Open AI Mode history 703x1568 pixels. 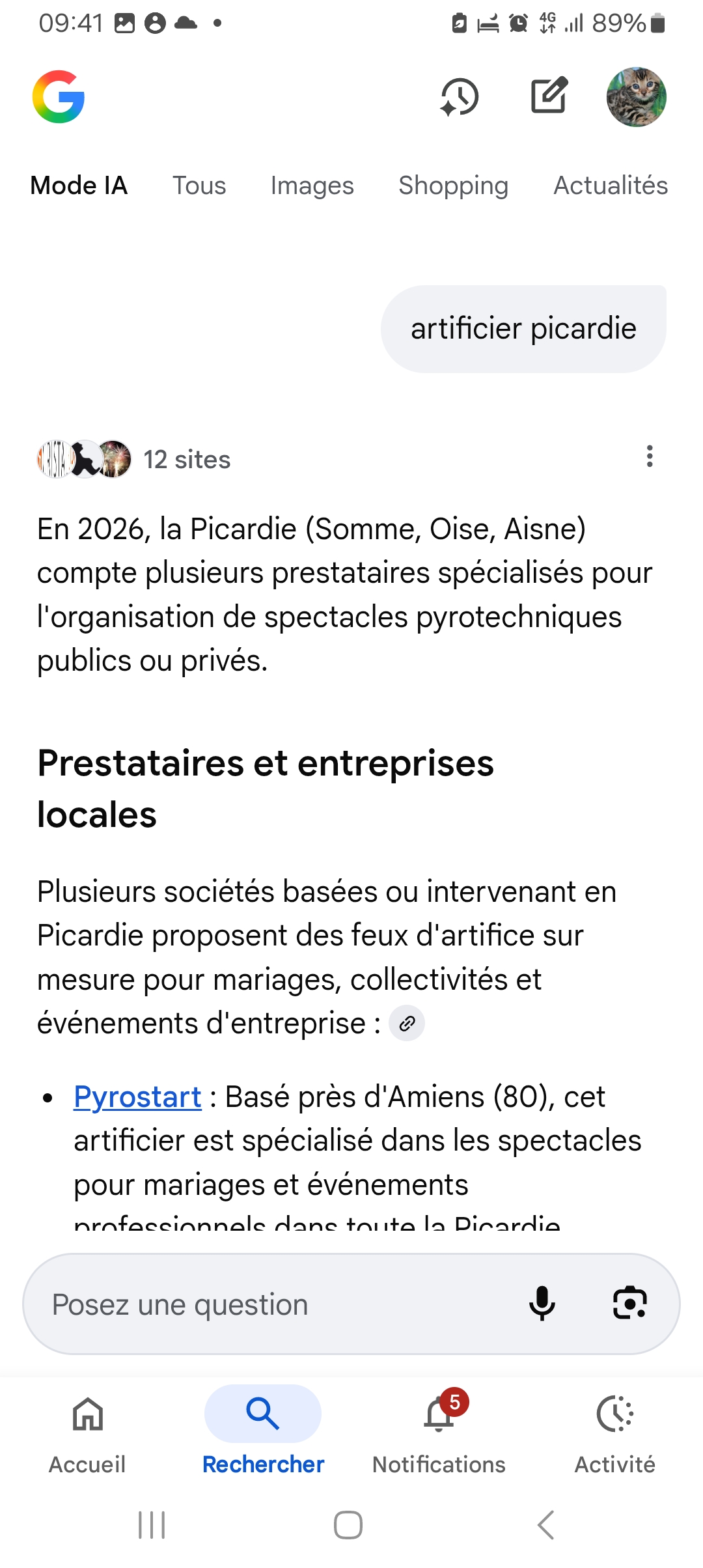[x=460, y=97]
